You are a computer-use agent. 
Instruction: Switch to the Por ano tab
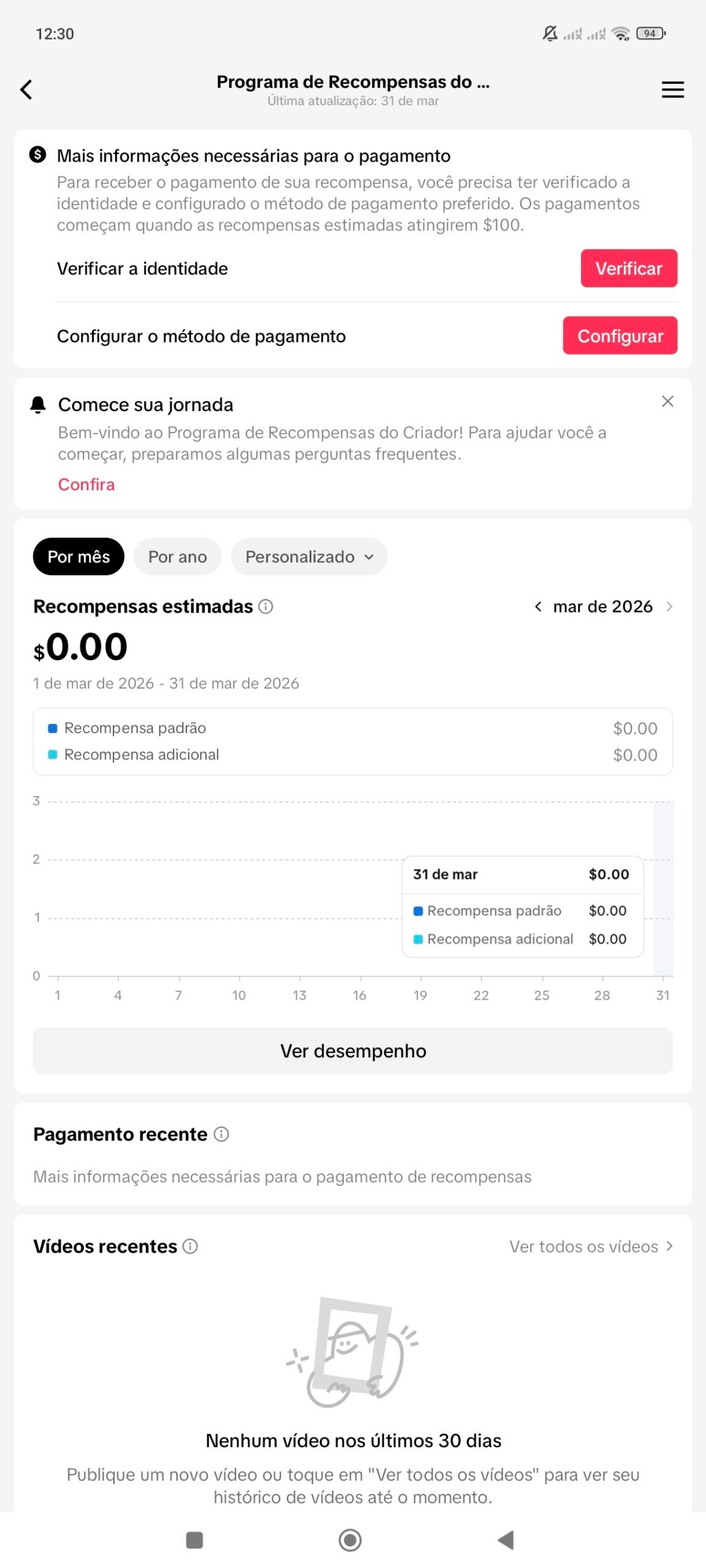[177, 557]
